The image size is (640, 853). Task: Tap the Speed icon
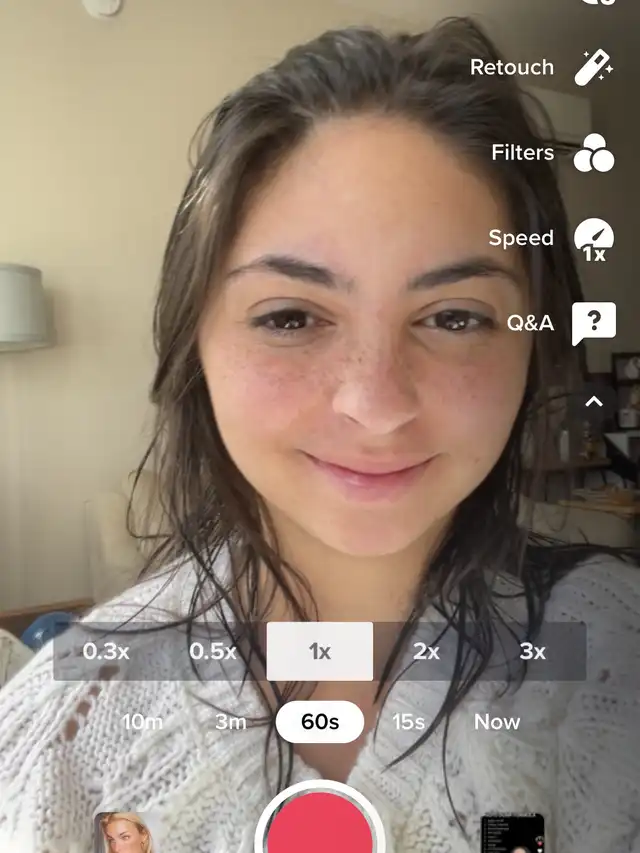tap(594, 239)
